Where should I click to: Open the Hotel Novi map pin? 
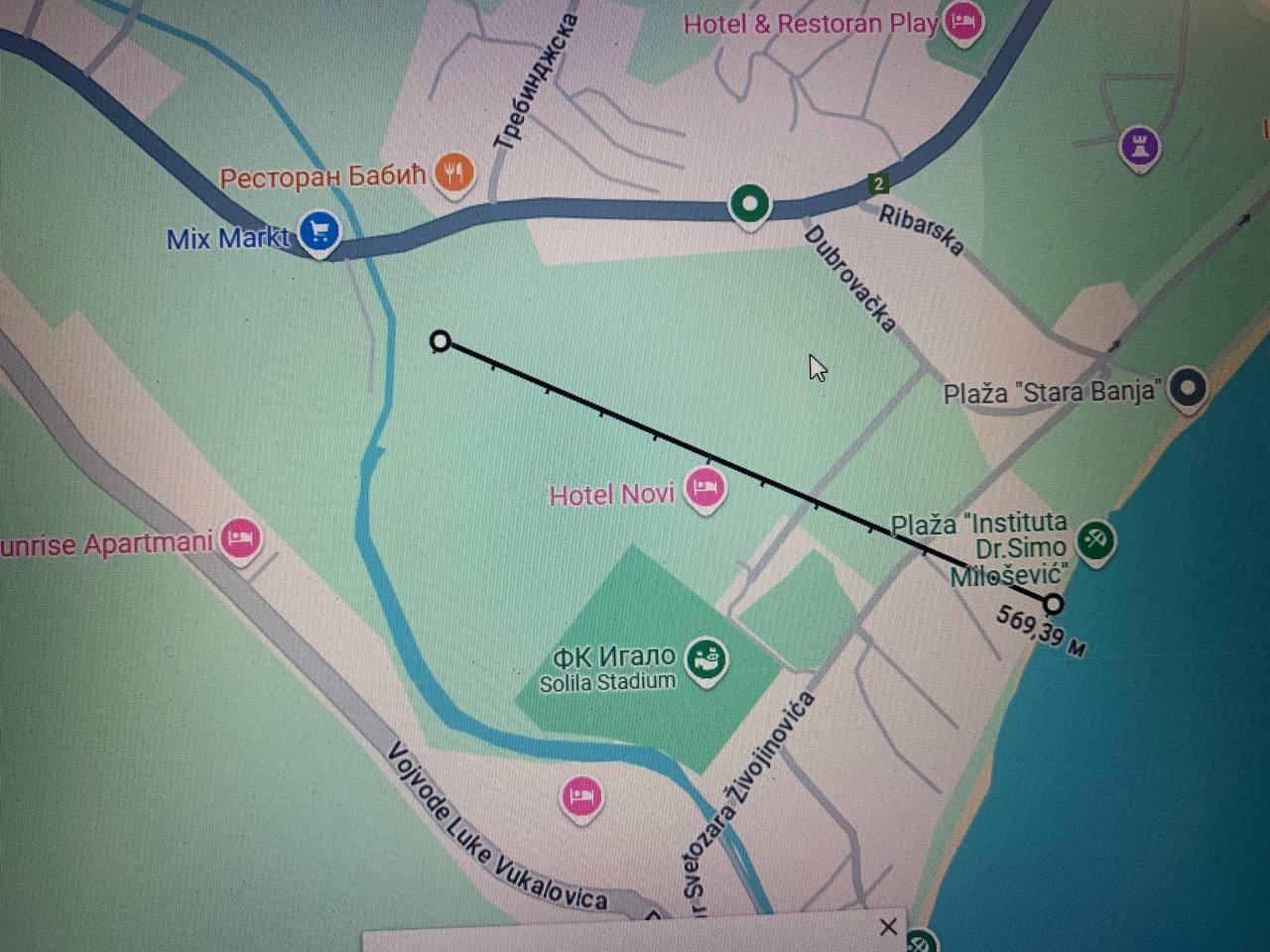click(x=704, y=487)
